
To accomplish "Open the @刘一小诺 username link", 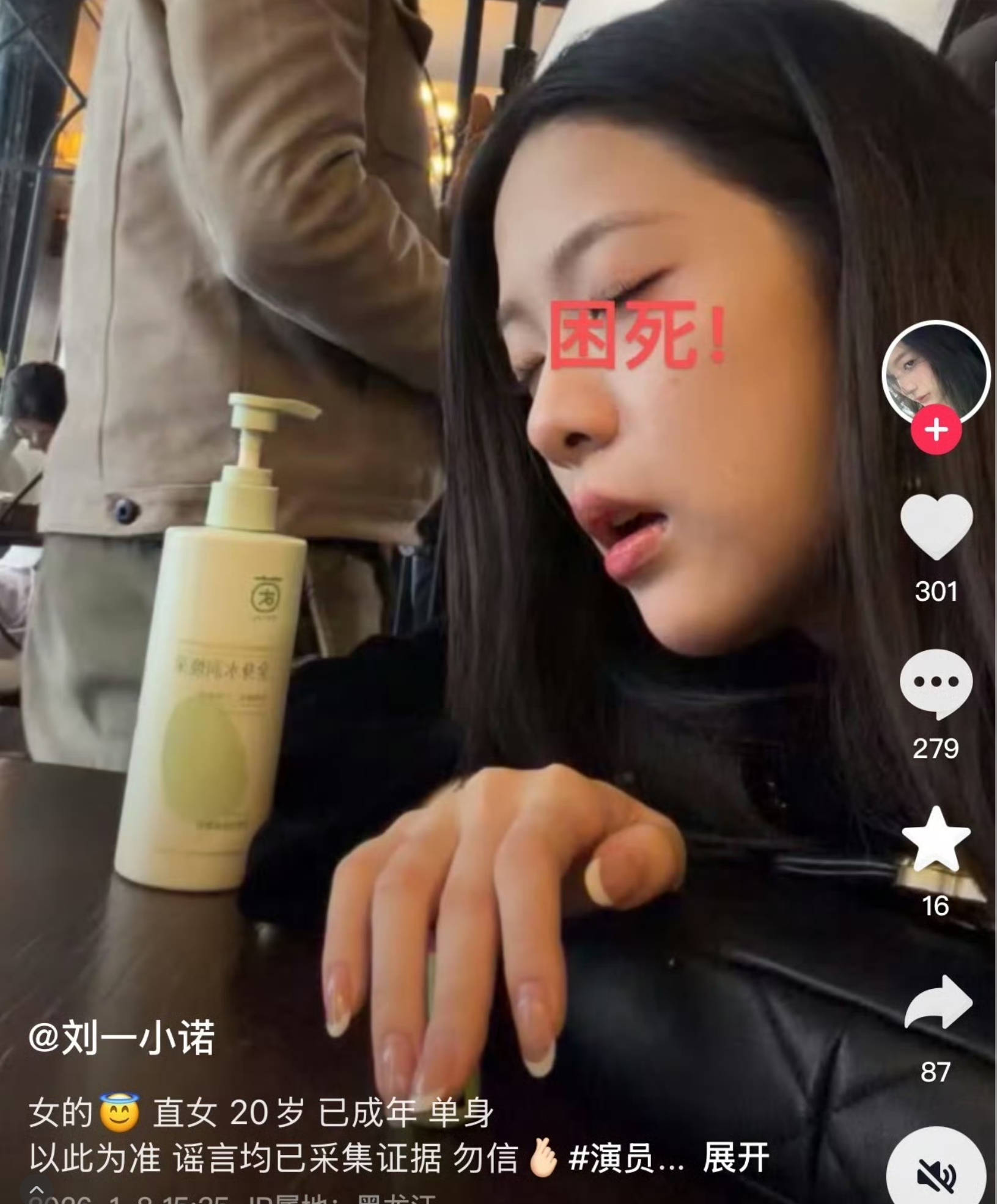I will click(122, 1037).
